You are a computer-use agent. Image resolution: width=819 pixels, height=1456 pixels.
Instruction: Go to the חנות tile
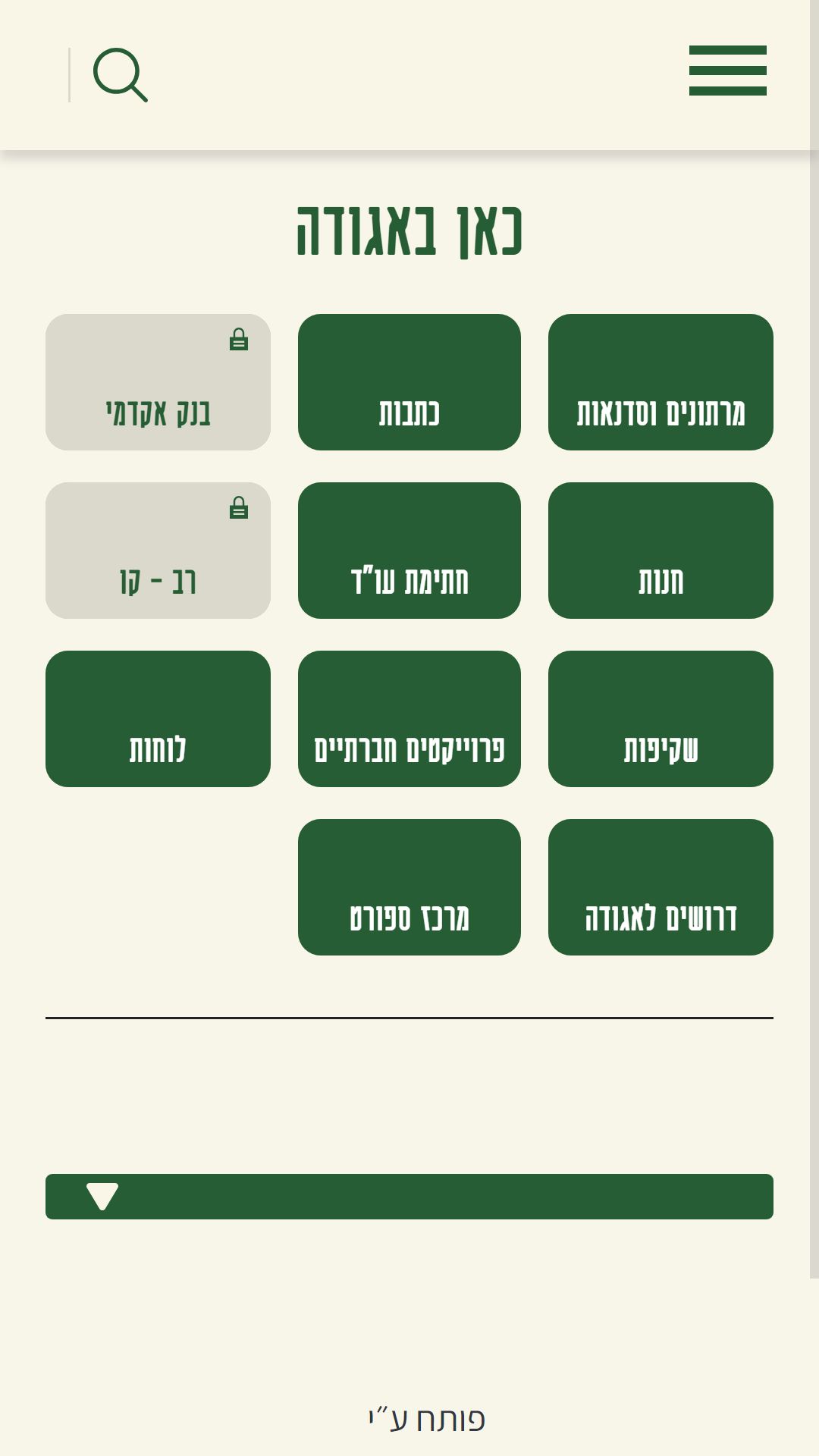(x=661, y=551)
